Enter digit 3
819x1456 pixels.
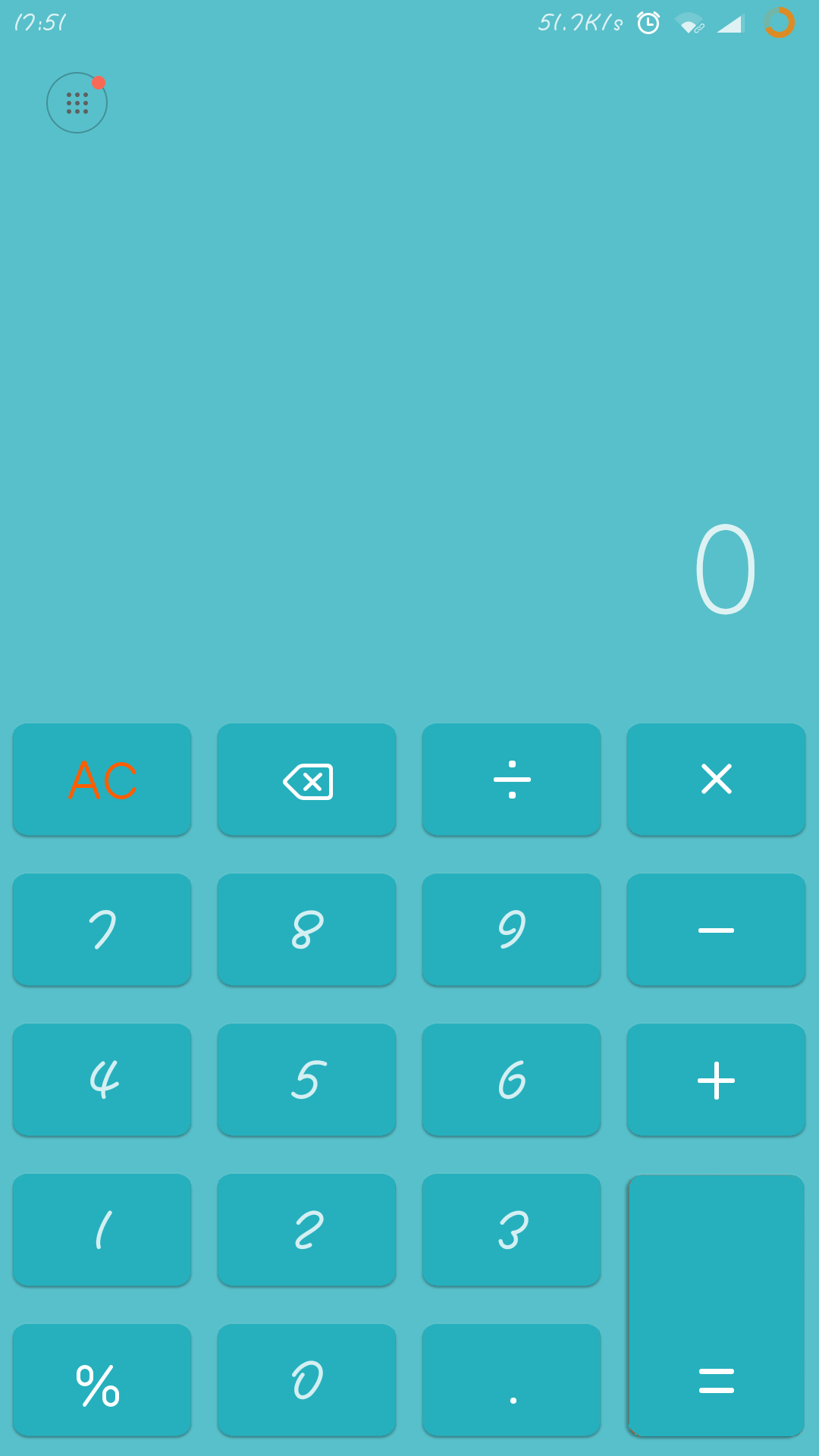click(512, 1230)
